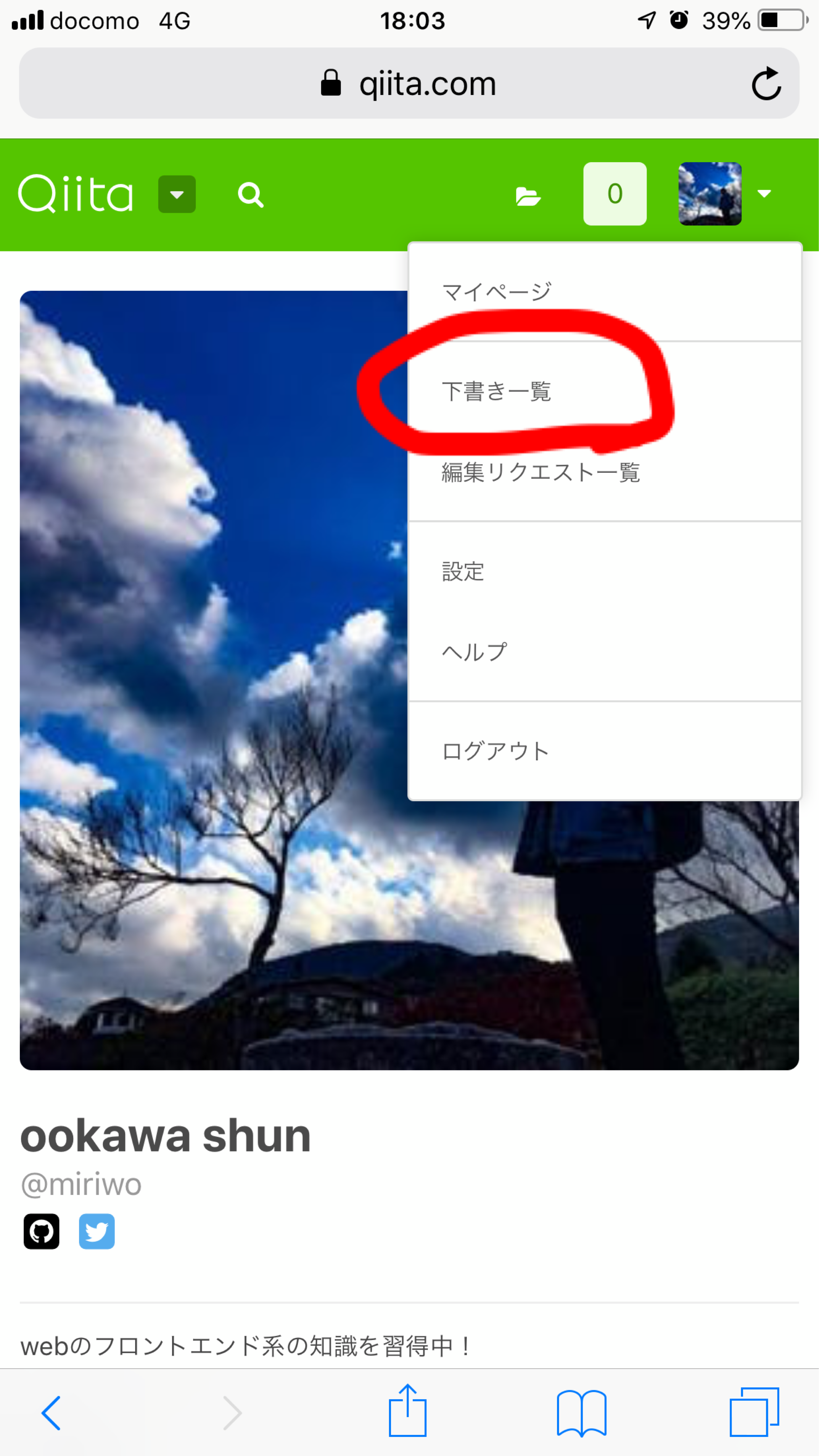Expand the dropdown next to Qiita logo
Screen dimensions: 819x1456
click(177, 194)
